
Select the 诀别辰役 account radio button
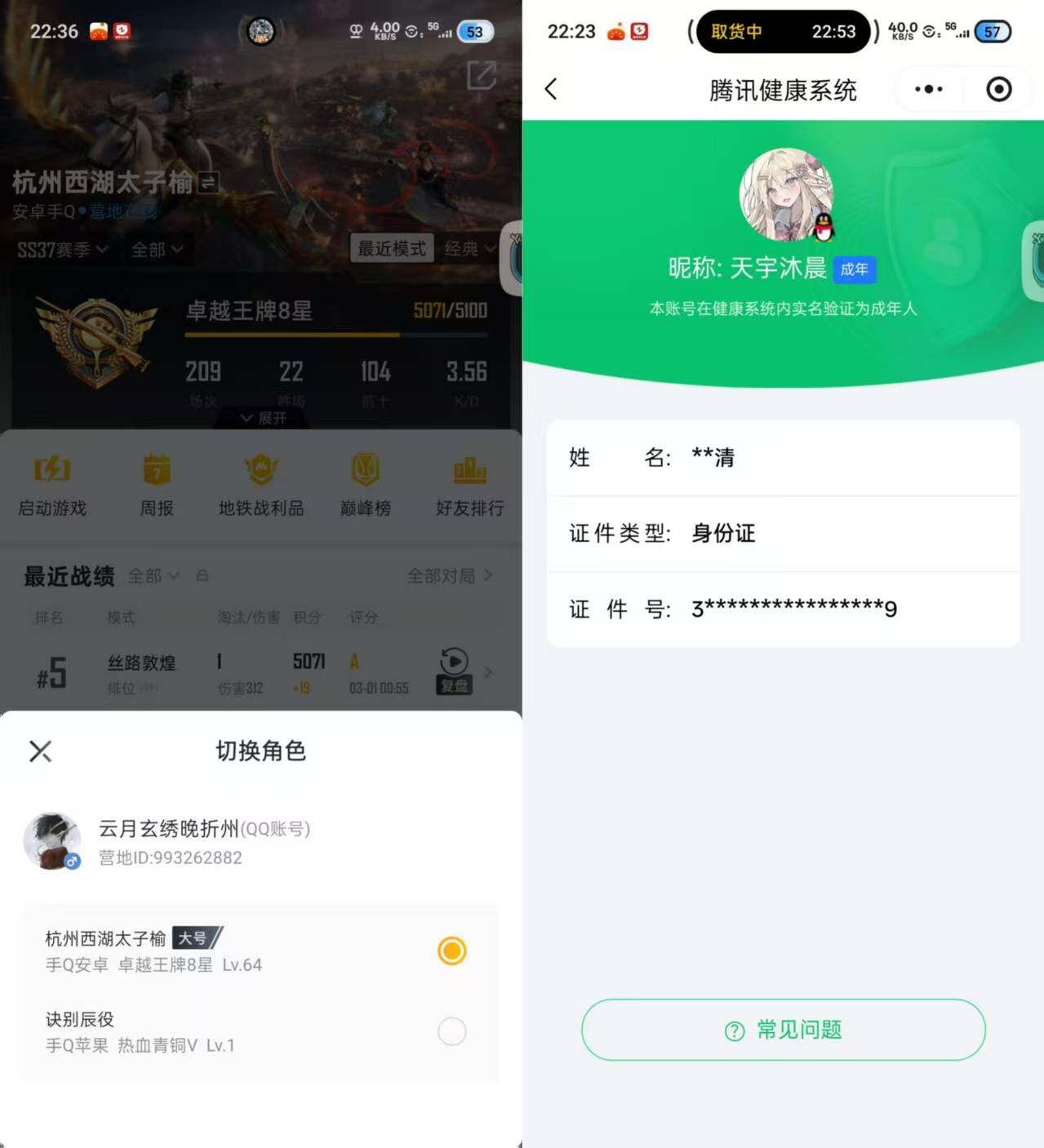pos(452,1031)
